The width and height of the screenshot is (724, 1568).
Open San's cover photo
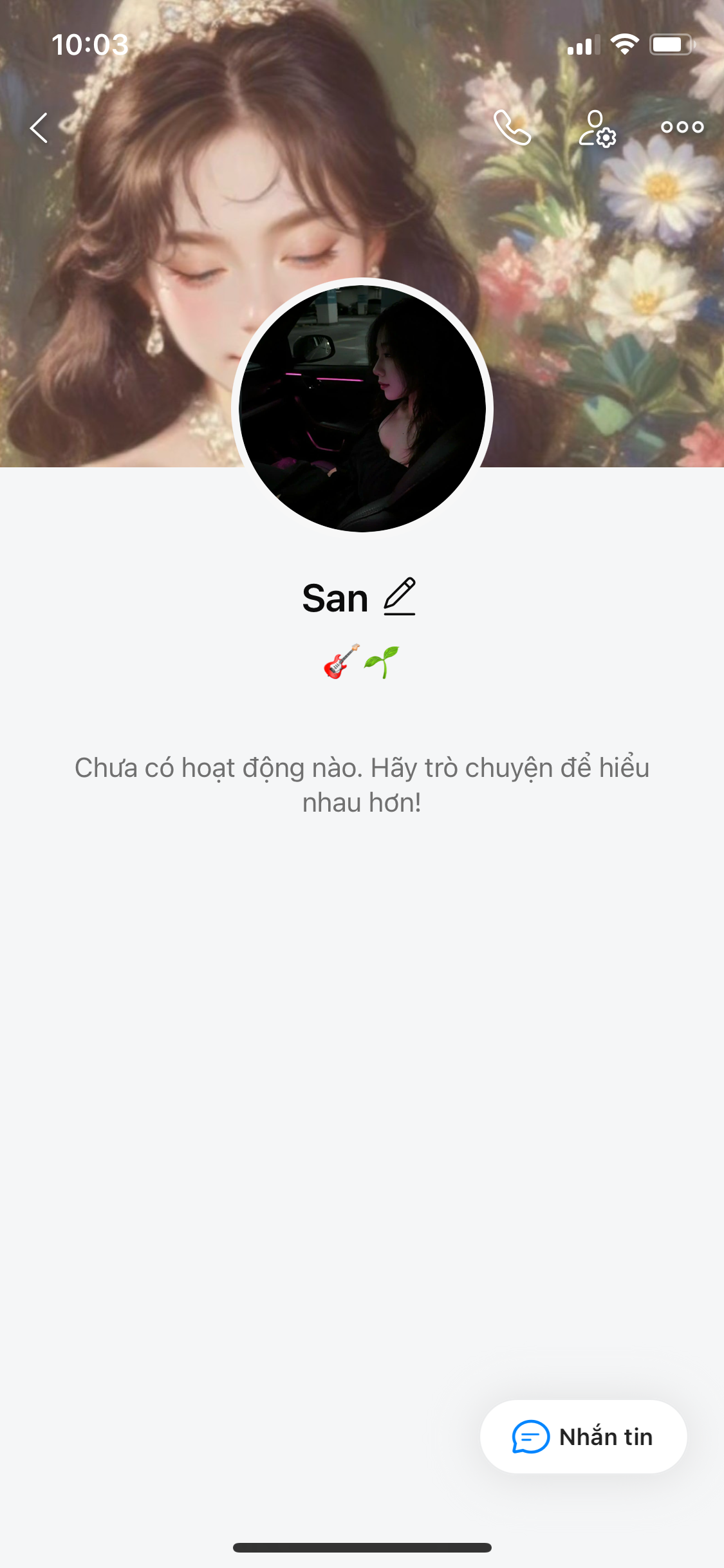[x=129, y=290]
